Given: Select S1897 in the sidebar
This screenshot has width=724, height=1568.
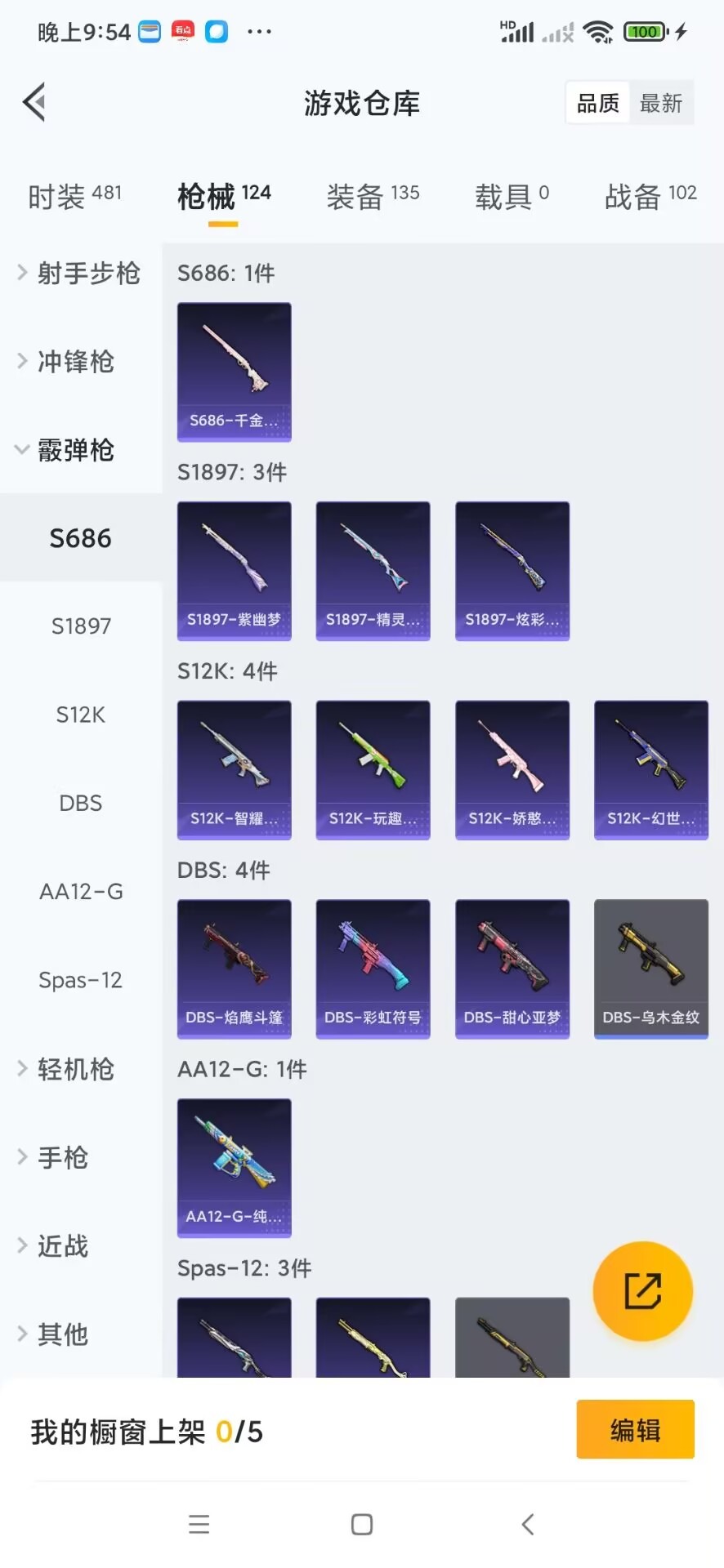Looking at the screenshot, I should [81, 626].
